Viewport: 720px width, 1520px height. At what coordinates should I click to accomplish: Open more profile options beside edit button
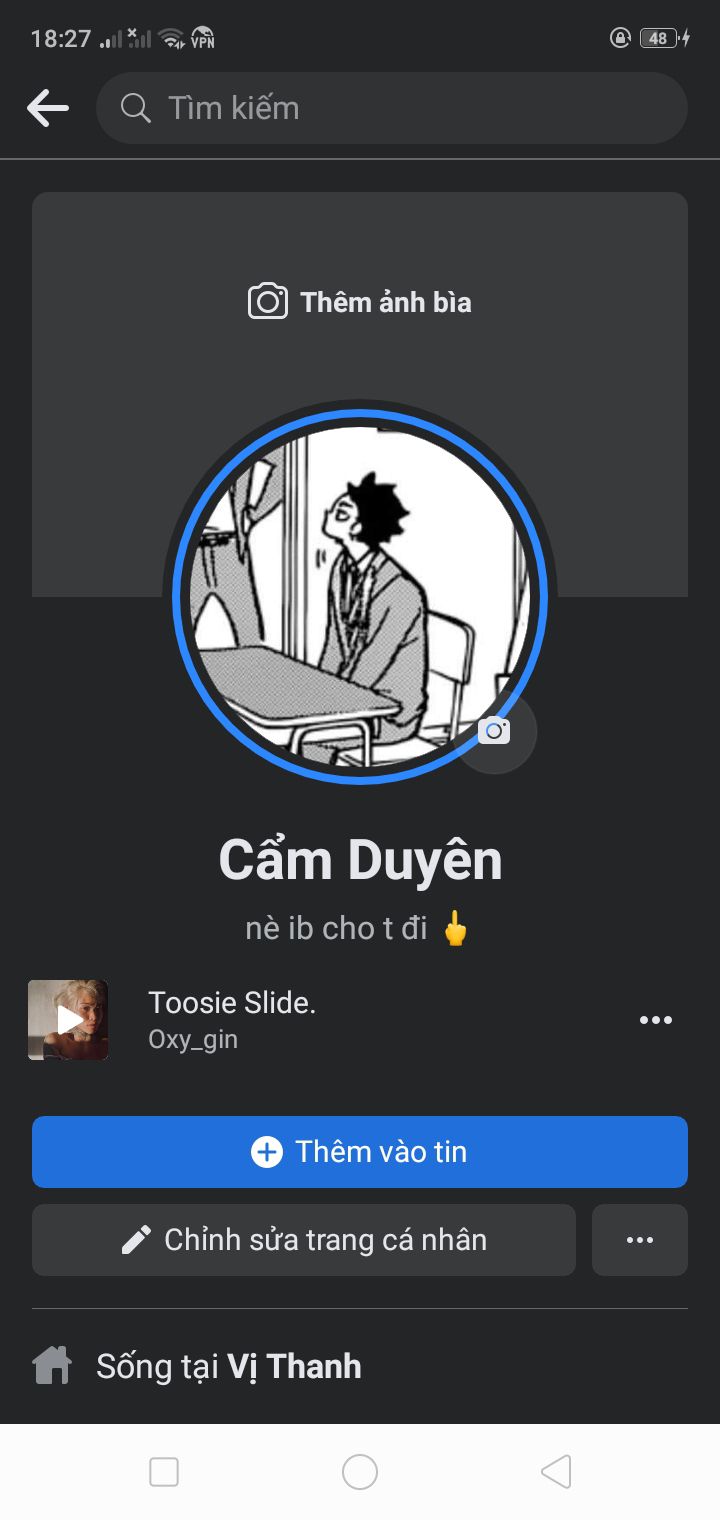pyautogui.click(x=640, y=1240)
